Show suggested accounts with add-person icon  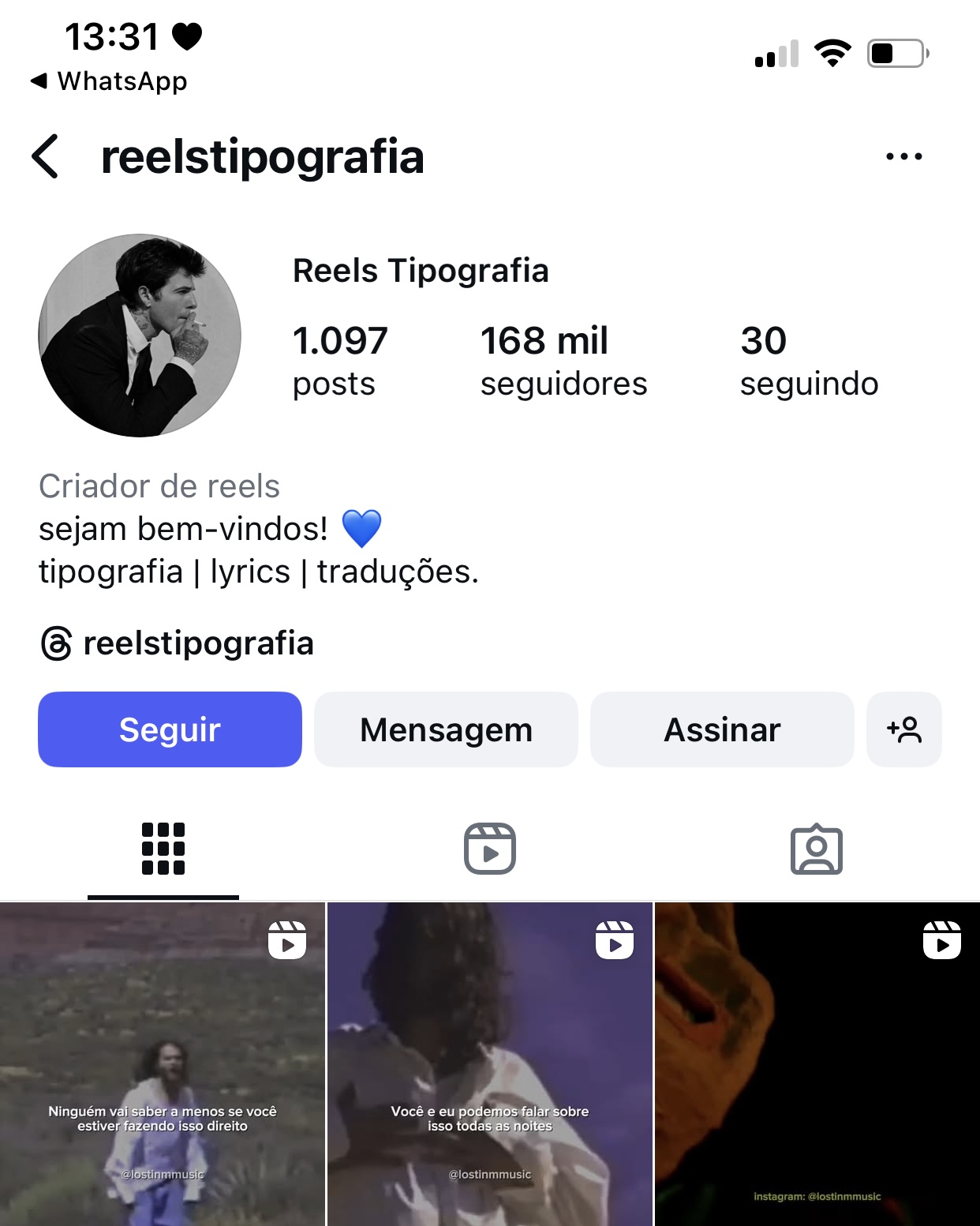coord(904,729)
